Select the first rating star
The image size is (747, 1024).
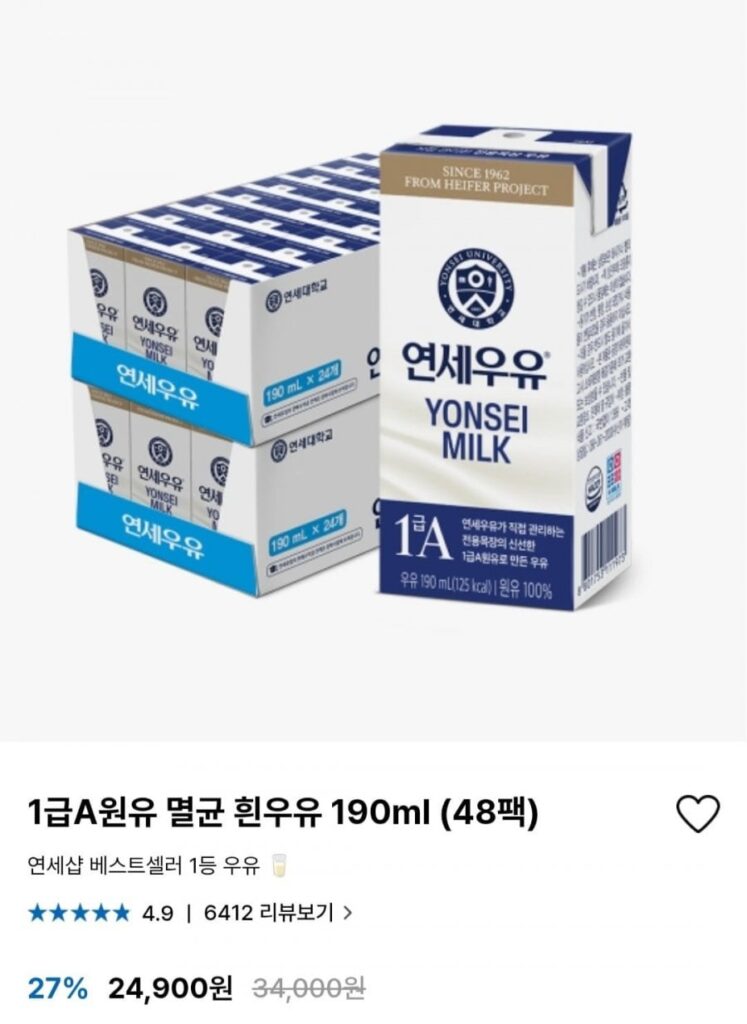(x=38, y=911)
